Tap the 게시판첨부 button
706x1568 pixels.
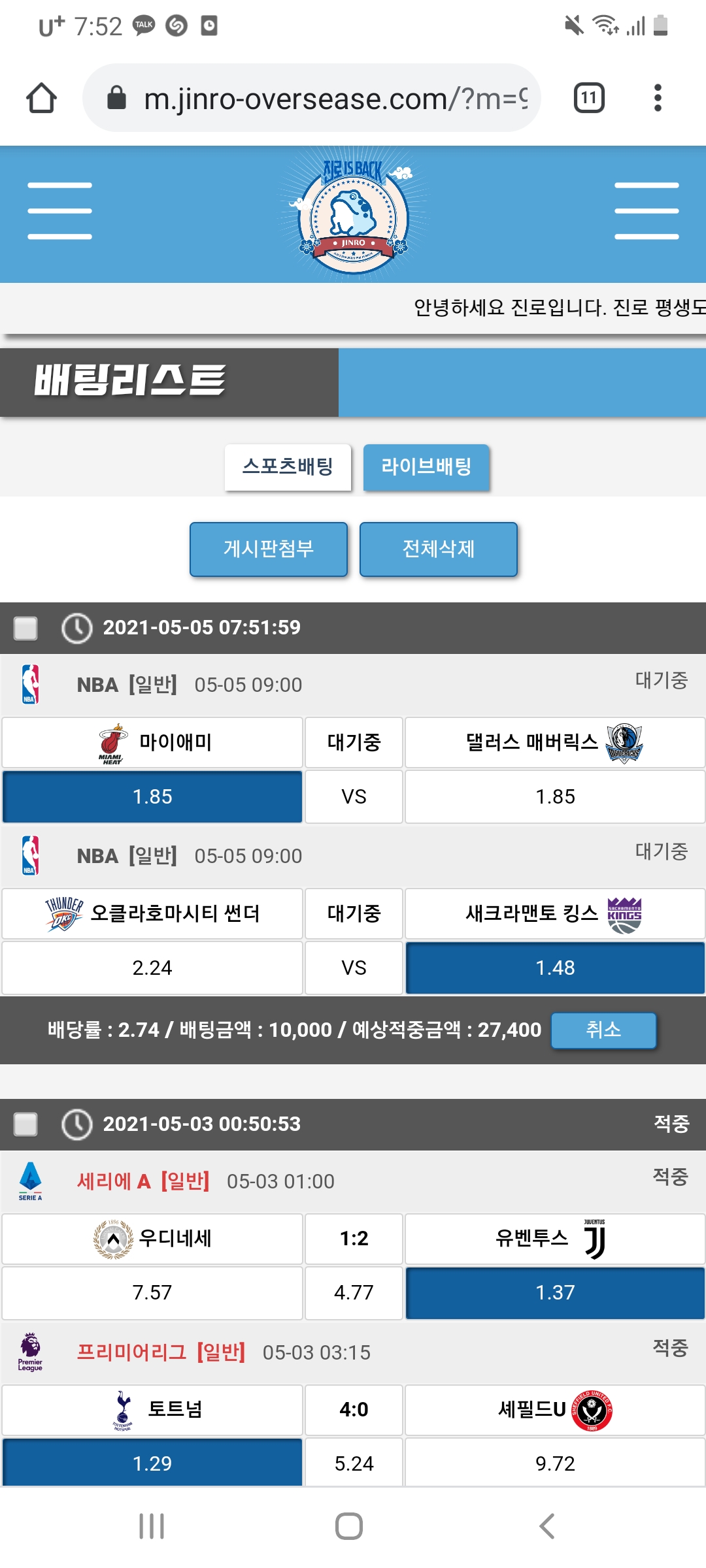click(269, 549)
